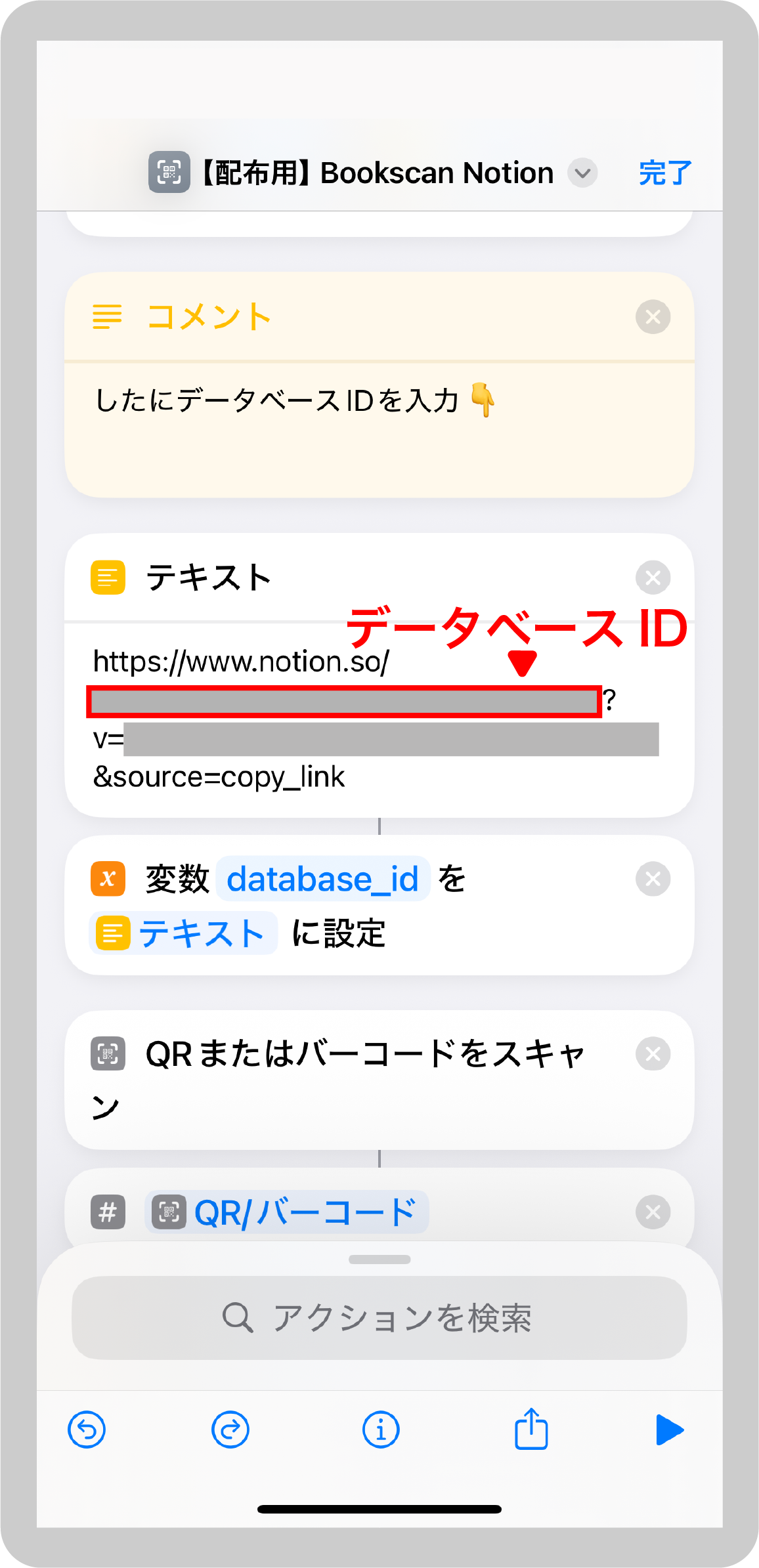The image size is (759, 1568).
Task: Remove the テキスト action
Action: 653,578
